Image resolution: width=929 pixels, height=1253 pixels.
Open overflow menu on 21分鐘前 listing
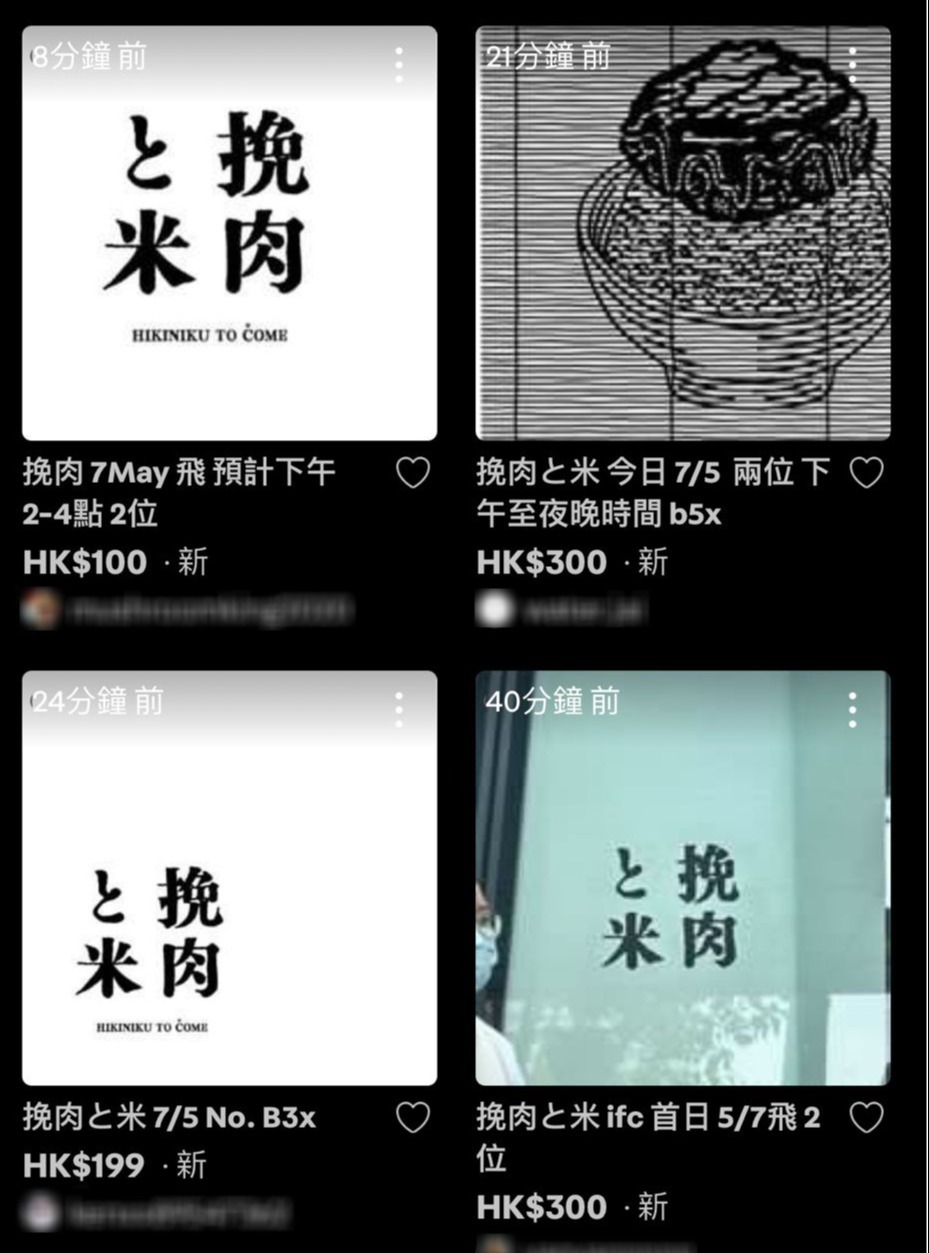click(852, 65)
